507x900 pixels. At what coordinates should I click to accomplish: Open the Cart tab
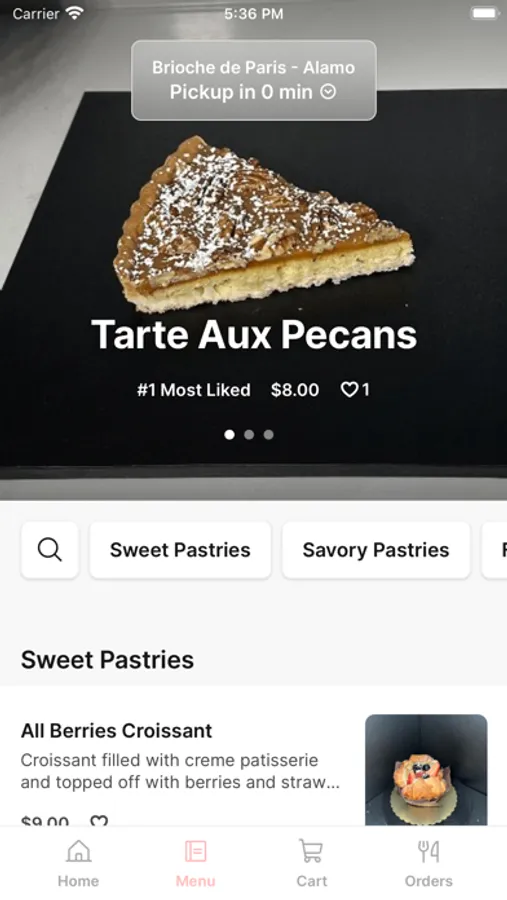pos(312,863)
